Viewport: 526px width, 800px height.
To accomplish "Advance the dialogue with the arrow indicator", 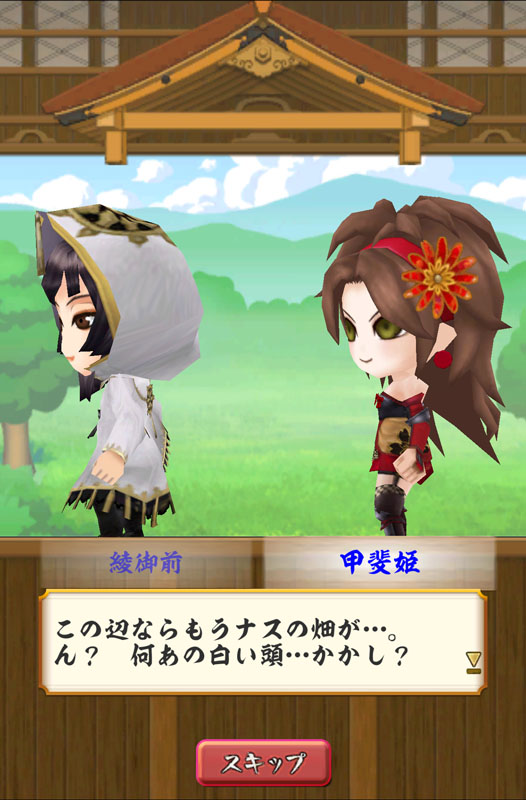I will [x=473, y=663].
